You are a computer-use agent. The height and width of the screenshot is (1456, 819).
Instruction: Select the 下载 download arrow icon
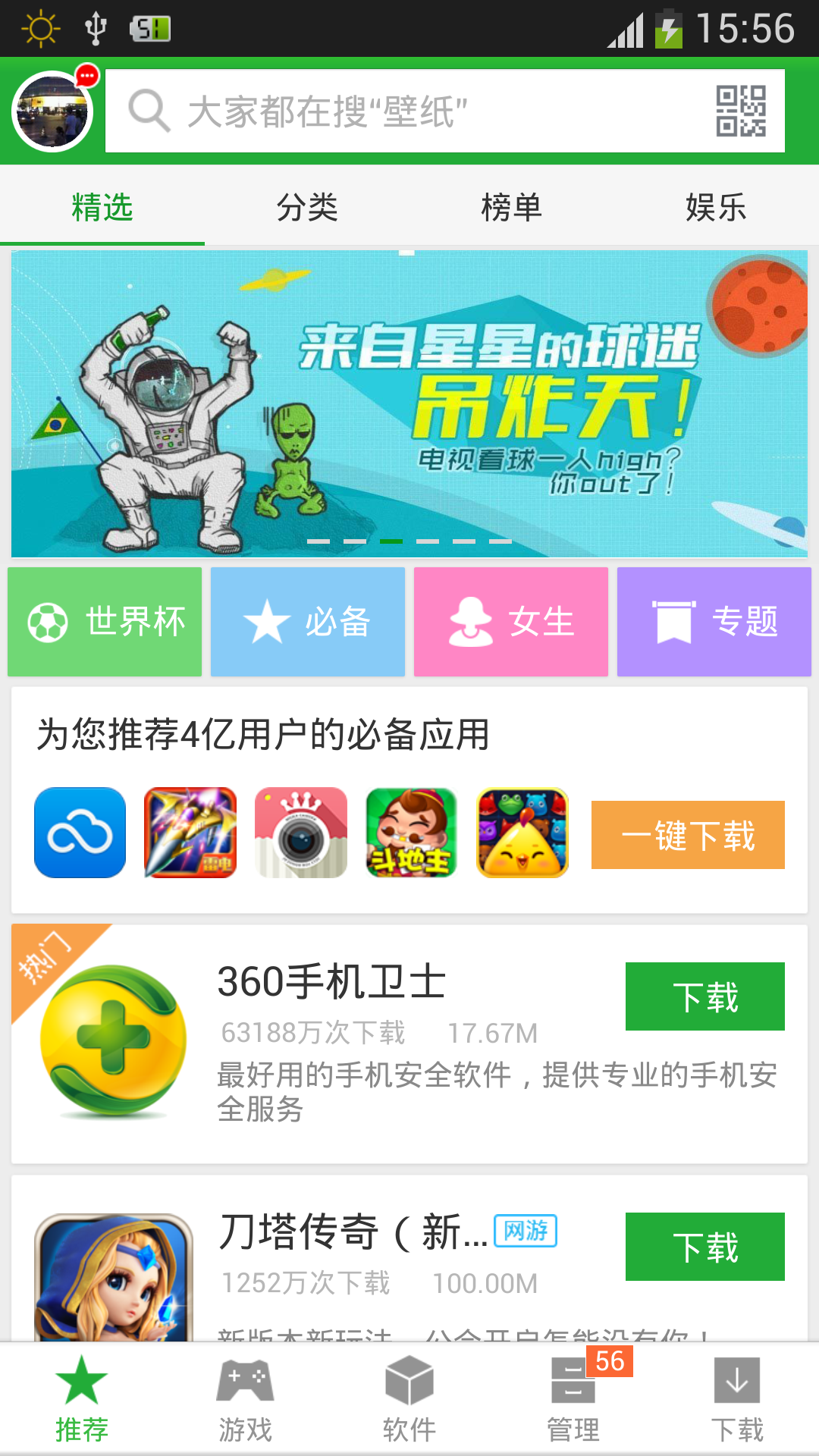click(x=736, y=1395)
